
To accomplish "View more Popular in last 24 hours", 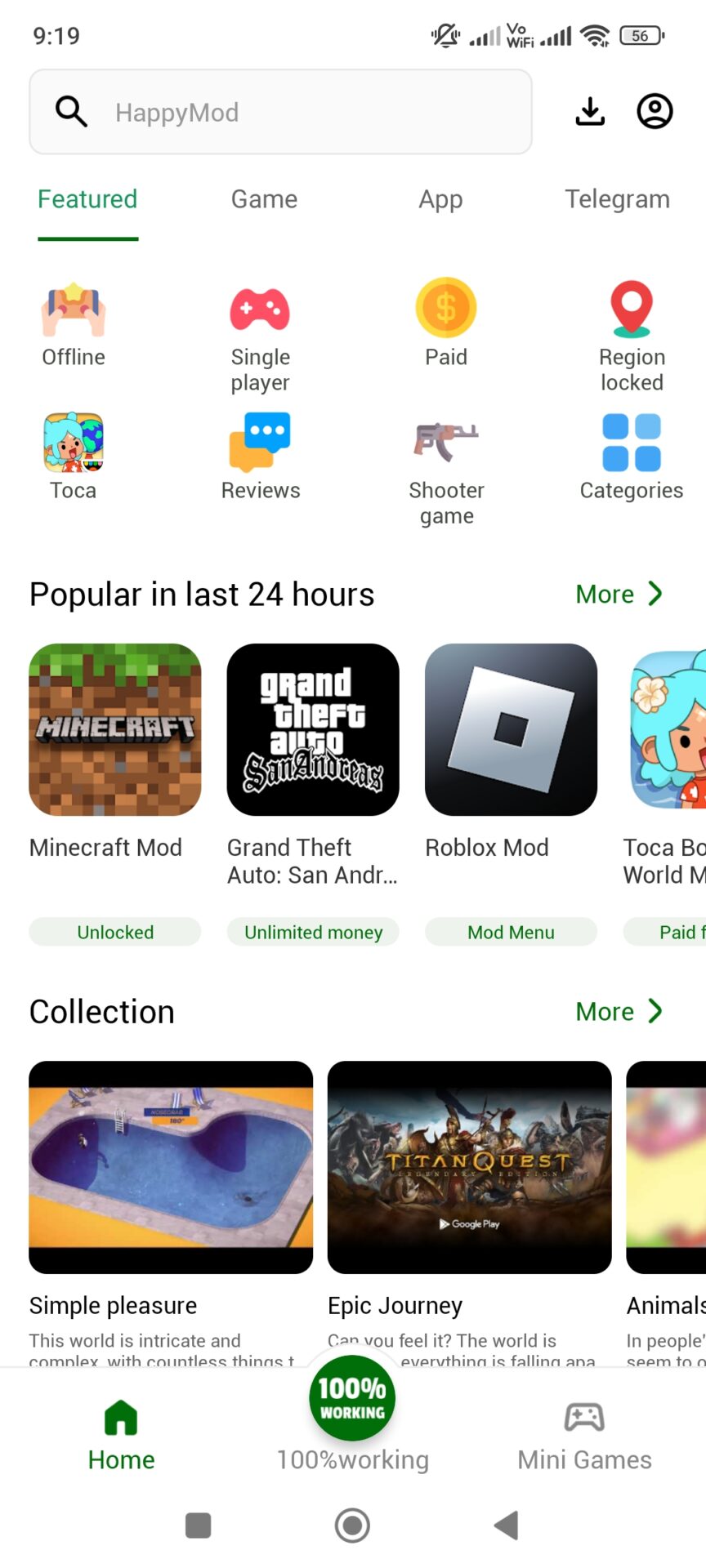I will (x=619, y=594).
